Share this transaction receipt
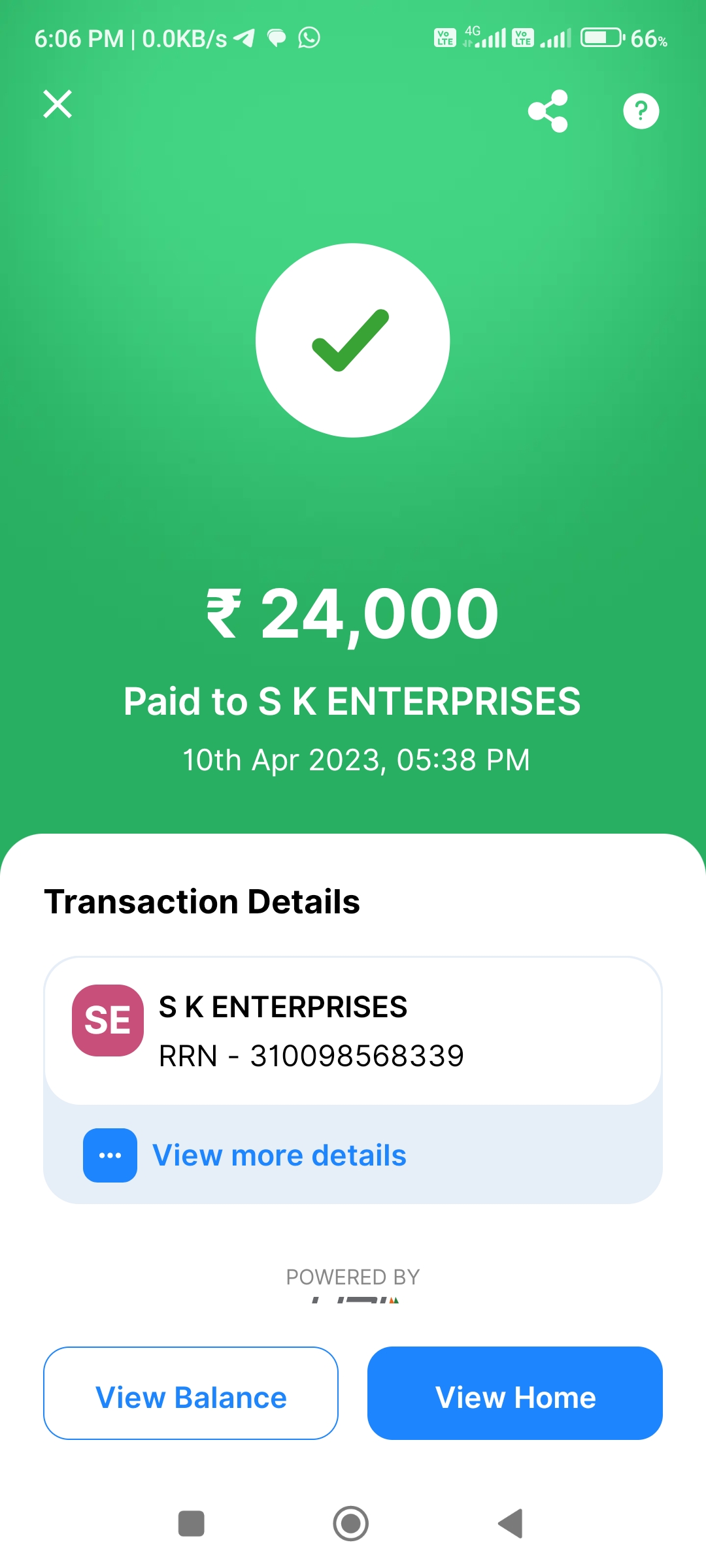The image size is (706, 1568). tap(548, 111)
